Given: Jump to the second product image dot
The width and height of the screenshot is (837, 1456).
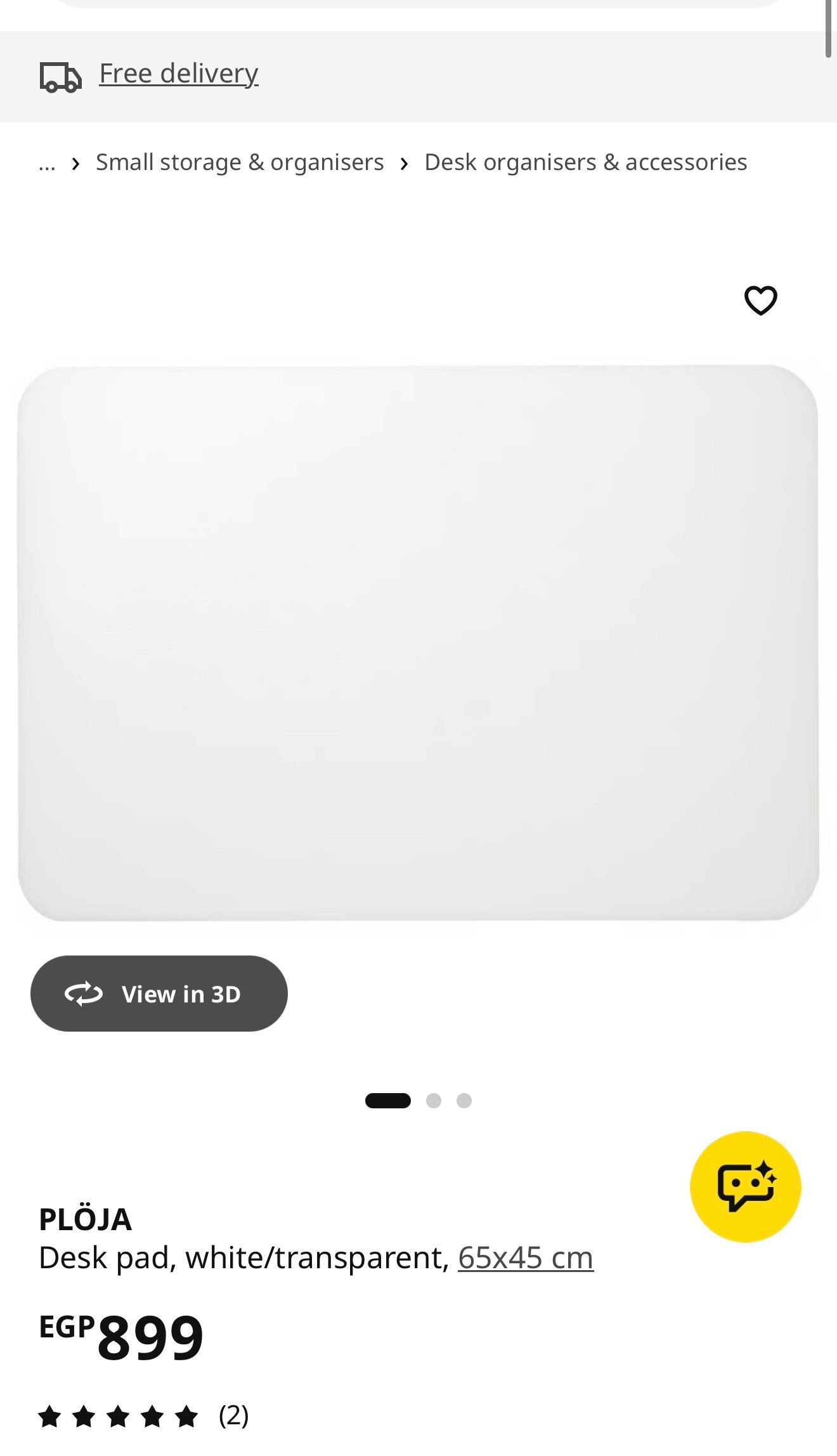Looking at the screenshot, I should [434, 1101].
